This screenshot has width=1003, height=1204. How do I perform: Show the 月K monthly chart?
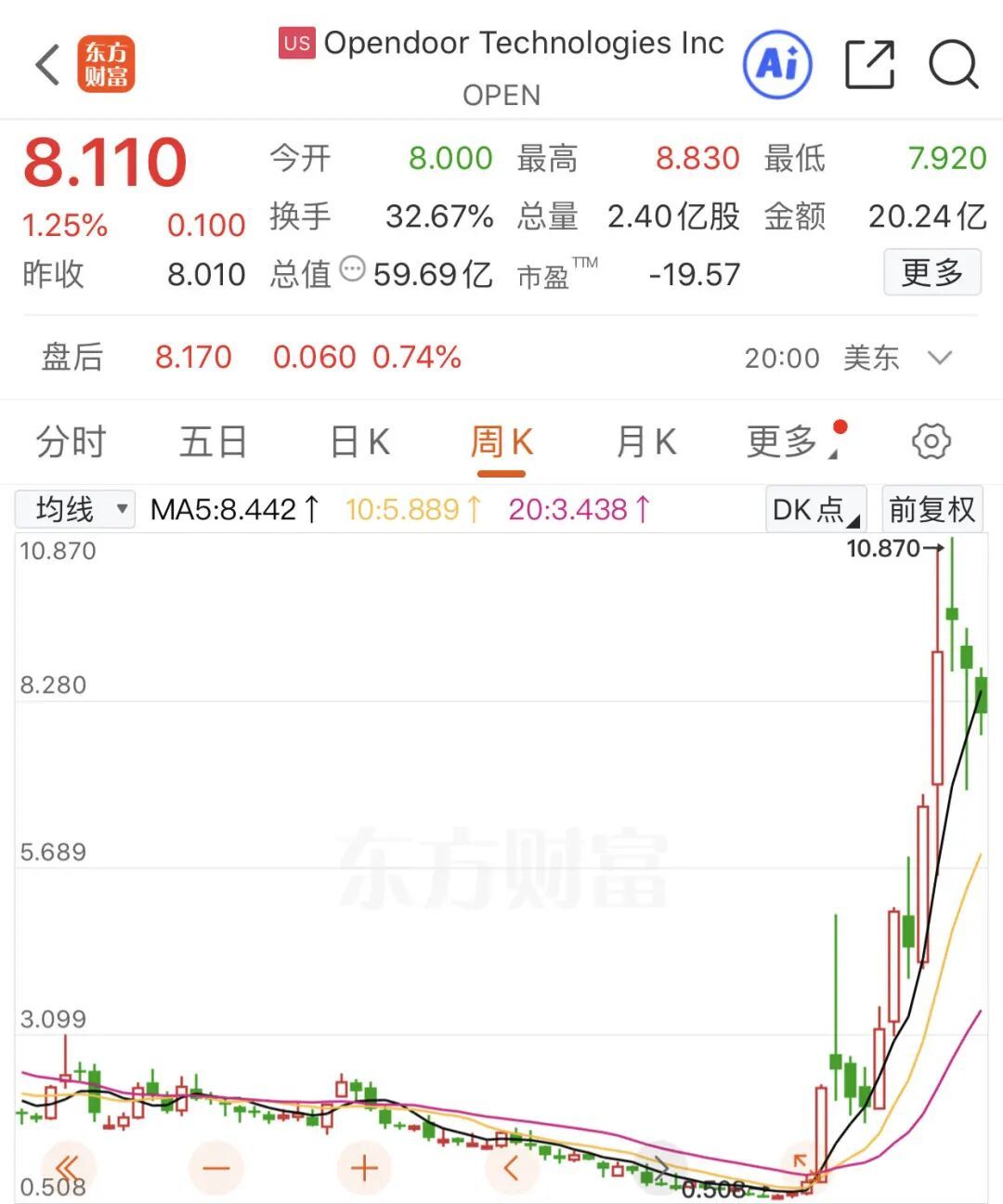[646, 442]
